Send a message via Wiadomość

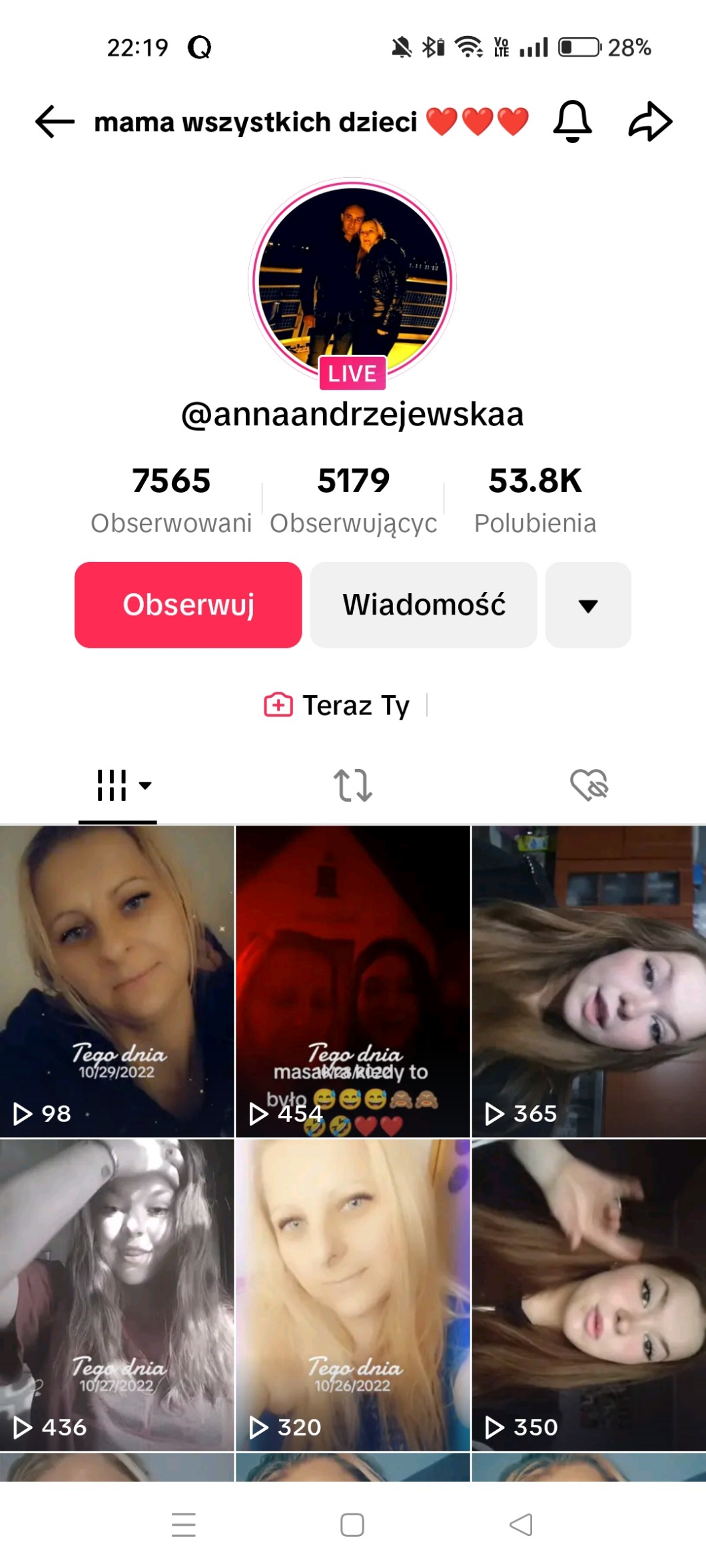pyautogui.click(x=424, y=605)
